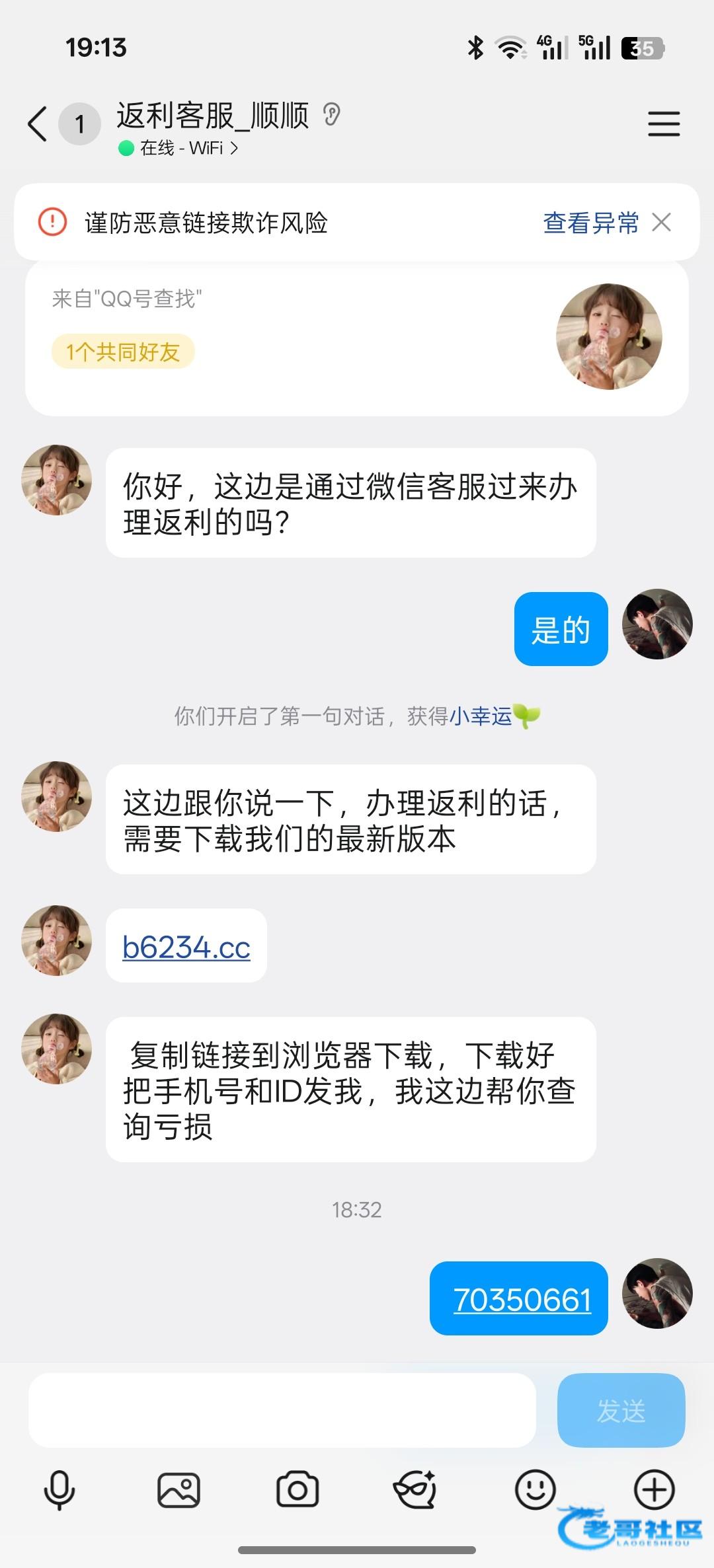Dismiss the malicious link warning banner
This screenshot has width=714, height=1568.
coord(662,222)
